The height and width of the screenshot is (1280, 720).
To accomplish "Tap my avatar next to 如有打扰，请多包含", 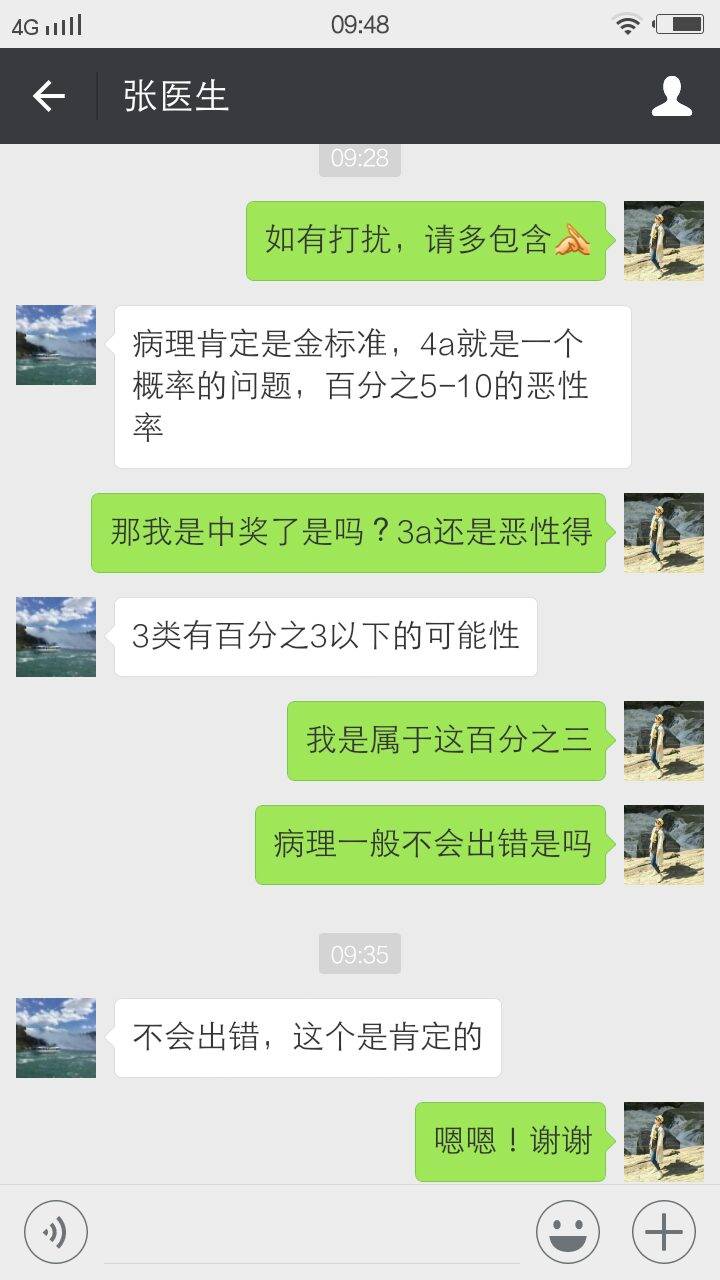I will (x=663, y=241).
